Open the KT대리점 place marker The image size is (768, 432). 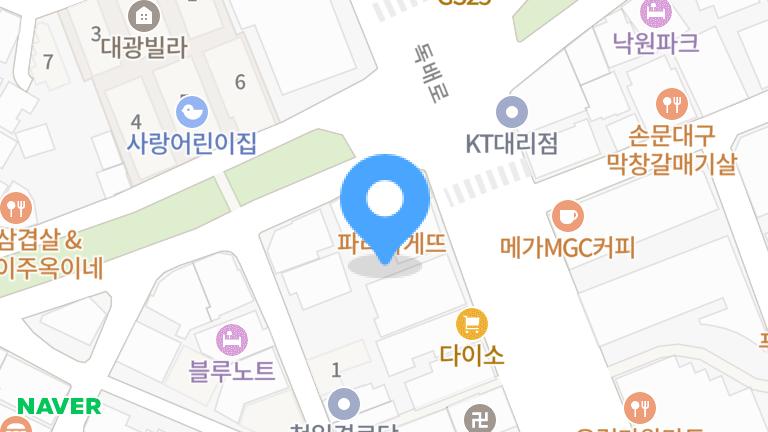click(x=512, y=111)
